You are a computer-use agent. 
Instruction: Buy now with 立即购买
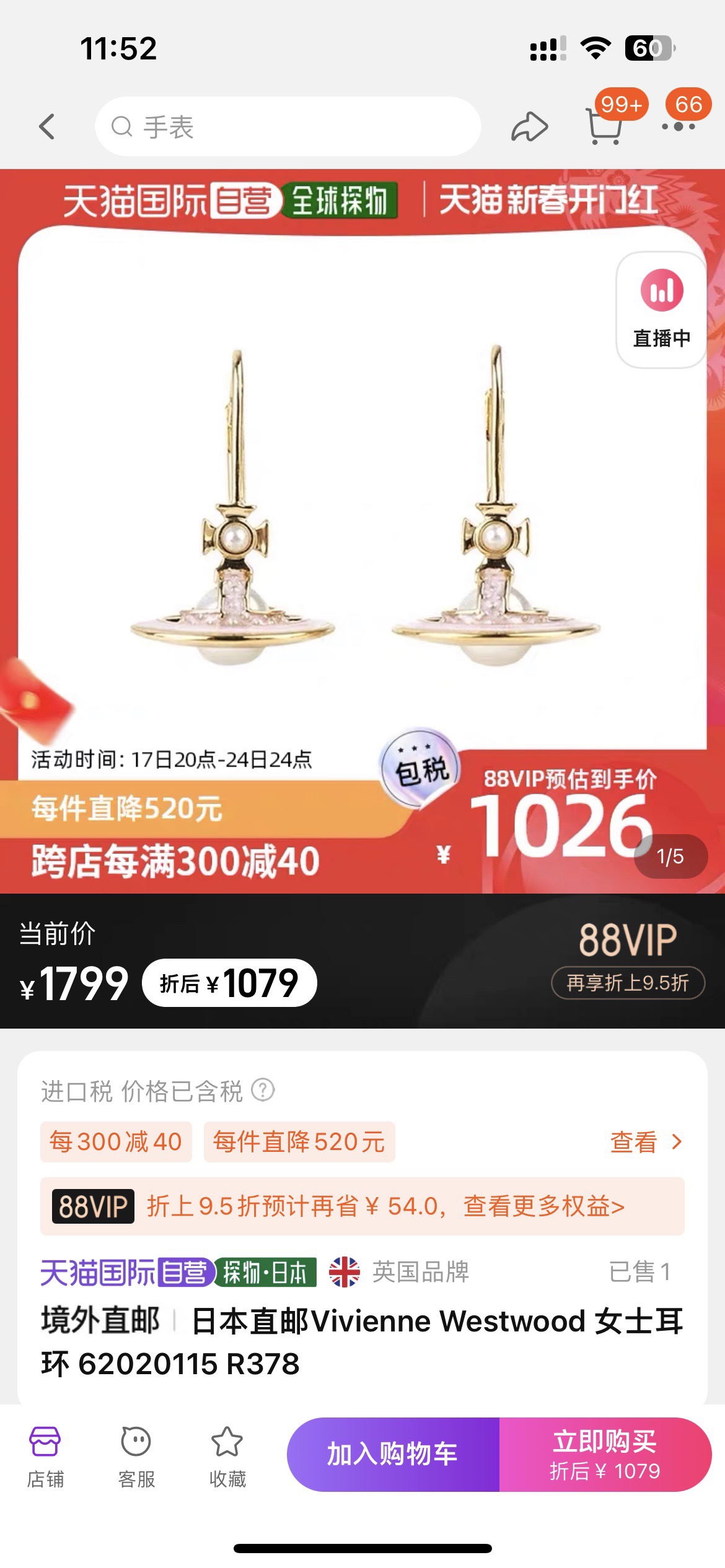click(x=605, y=1454)
